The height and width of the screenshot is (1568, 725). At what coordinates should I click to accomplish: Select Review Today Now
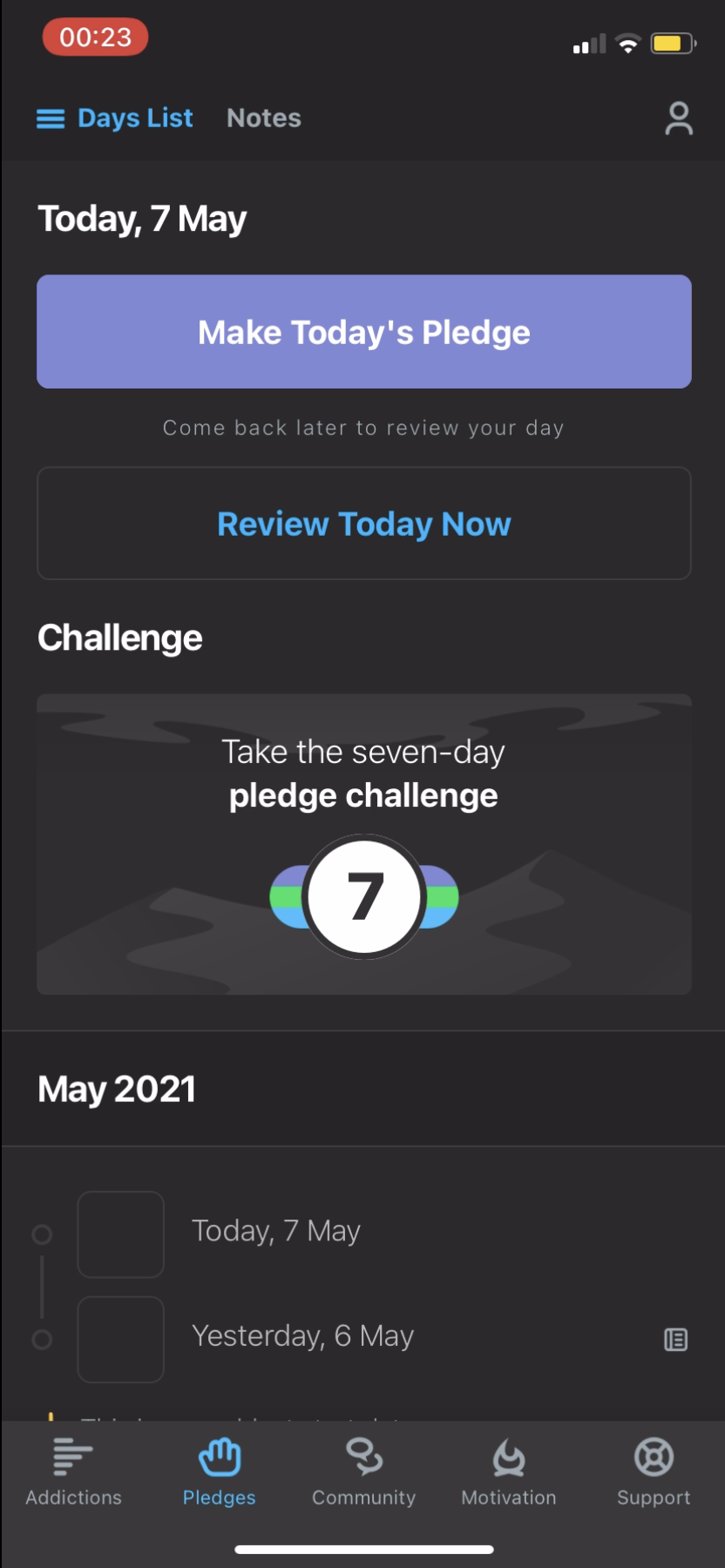[x=364, y=524]
